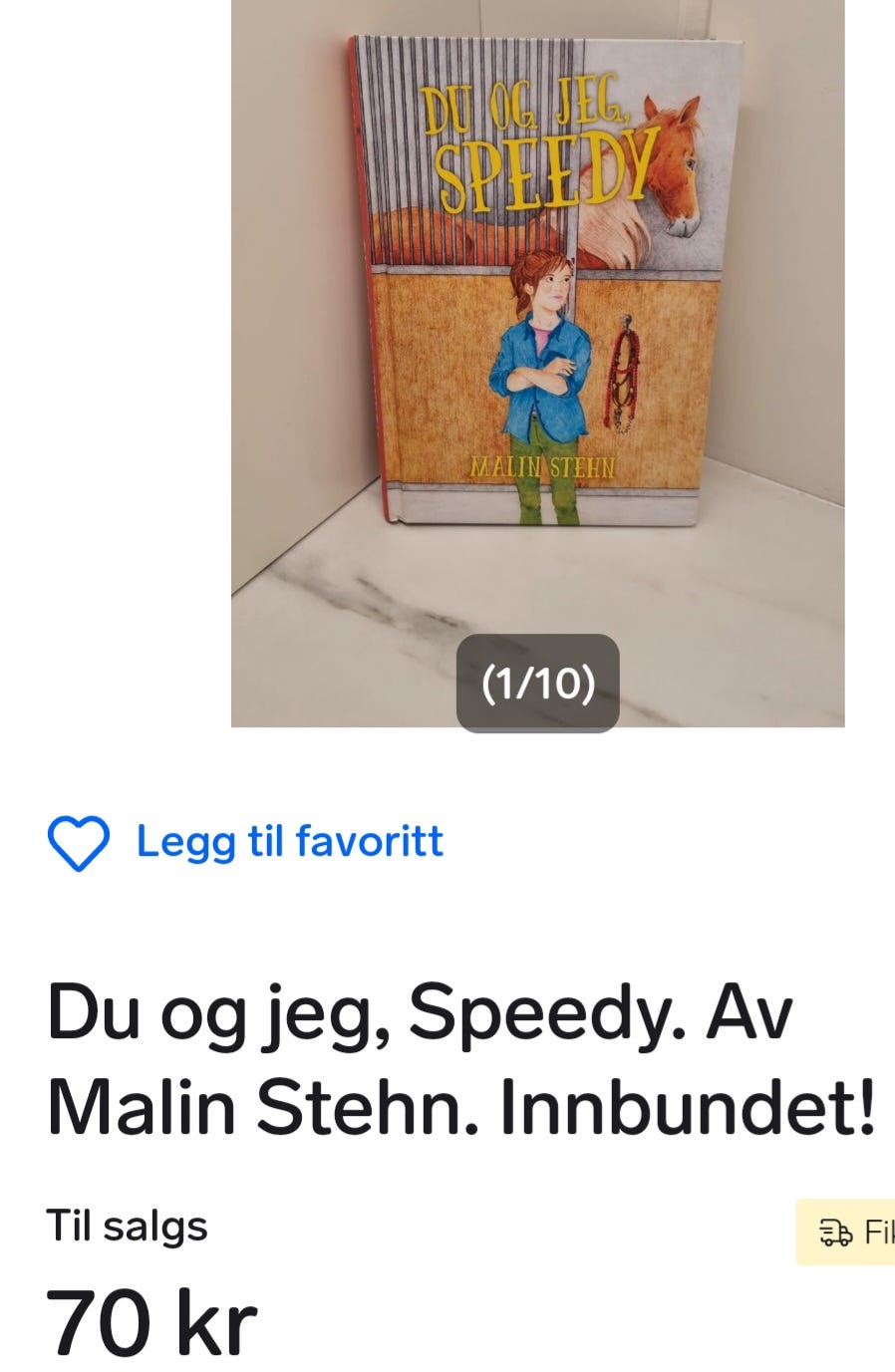895x1372 pixels.
Task: Expand the product photo to full screen
Action: (537, 299)
